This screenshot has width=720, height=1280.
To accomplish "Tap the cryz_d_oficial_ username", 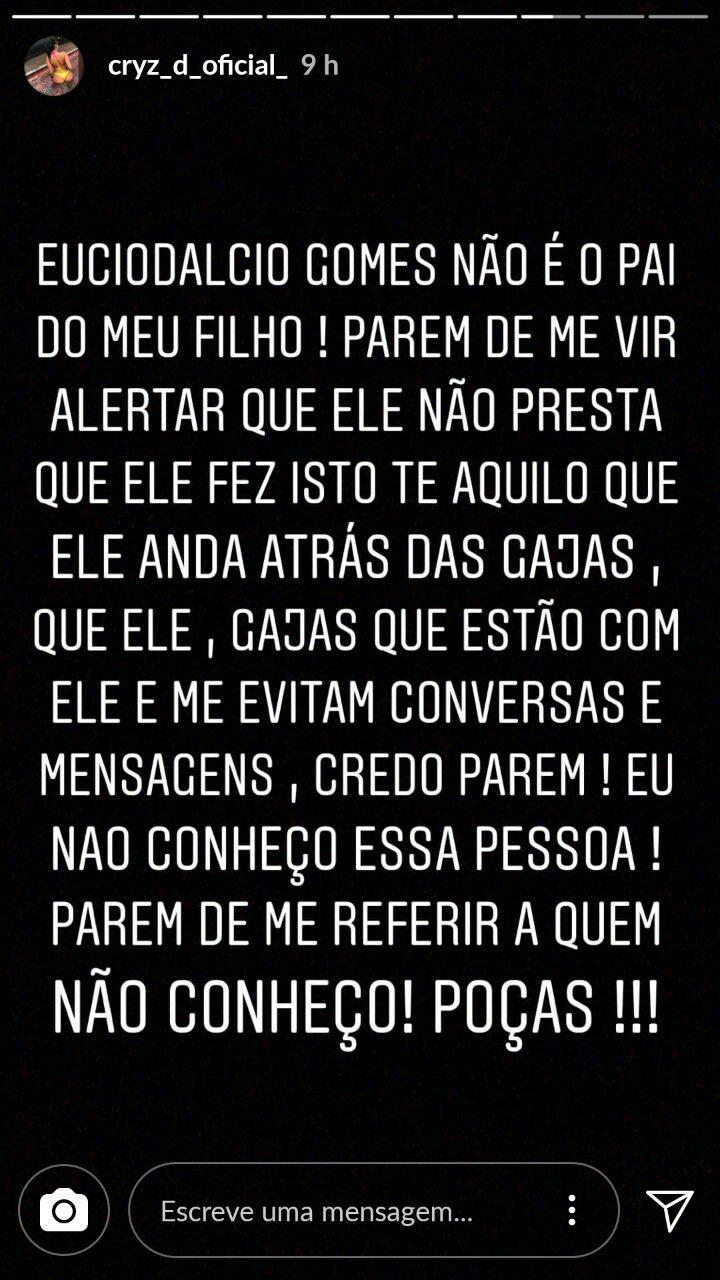I will tap(198, 66).
